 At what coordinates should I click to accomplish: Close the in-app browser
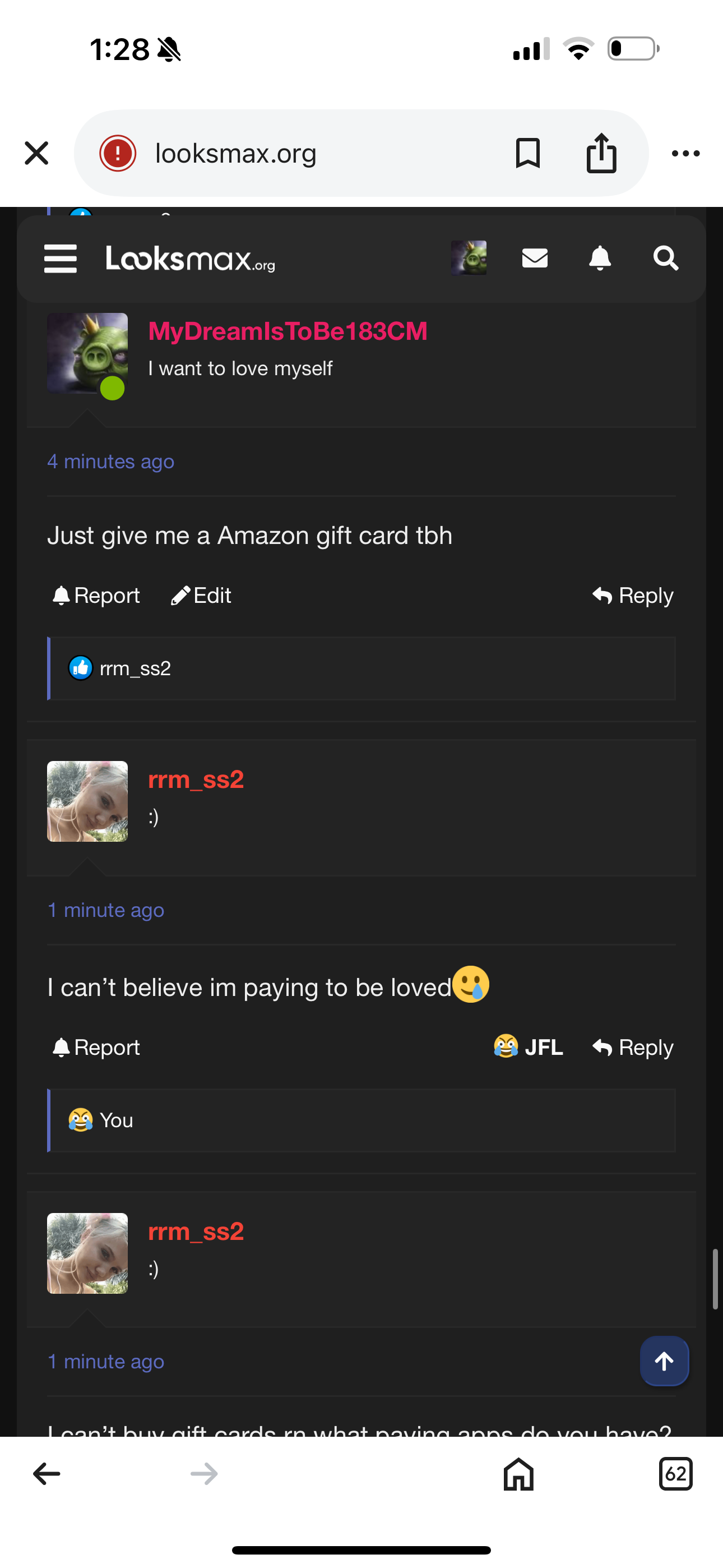[x=36, y=153]
